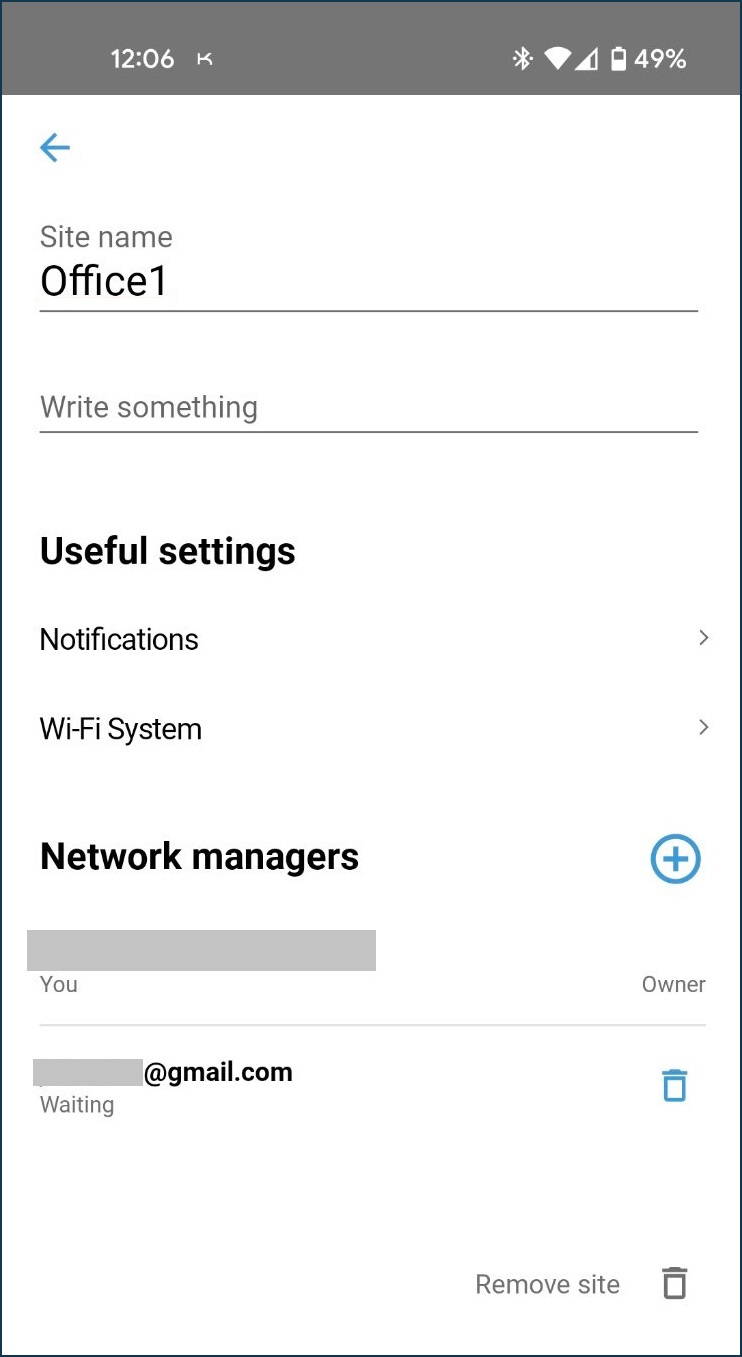Expand Wi-Fi System using its chevron
Screen dimensions: 742x1357
[x=703, y=727]
